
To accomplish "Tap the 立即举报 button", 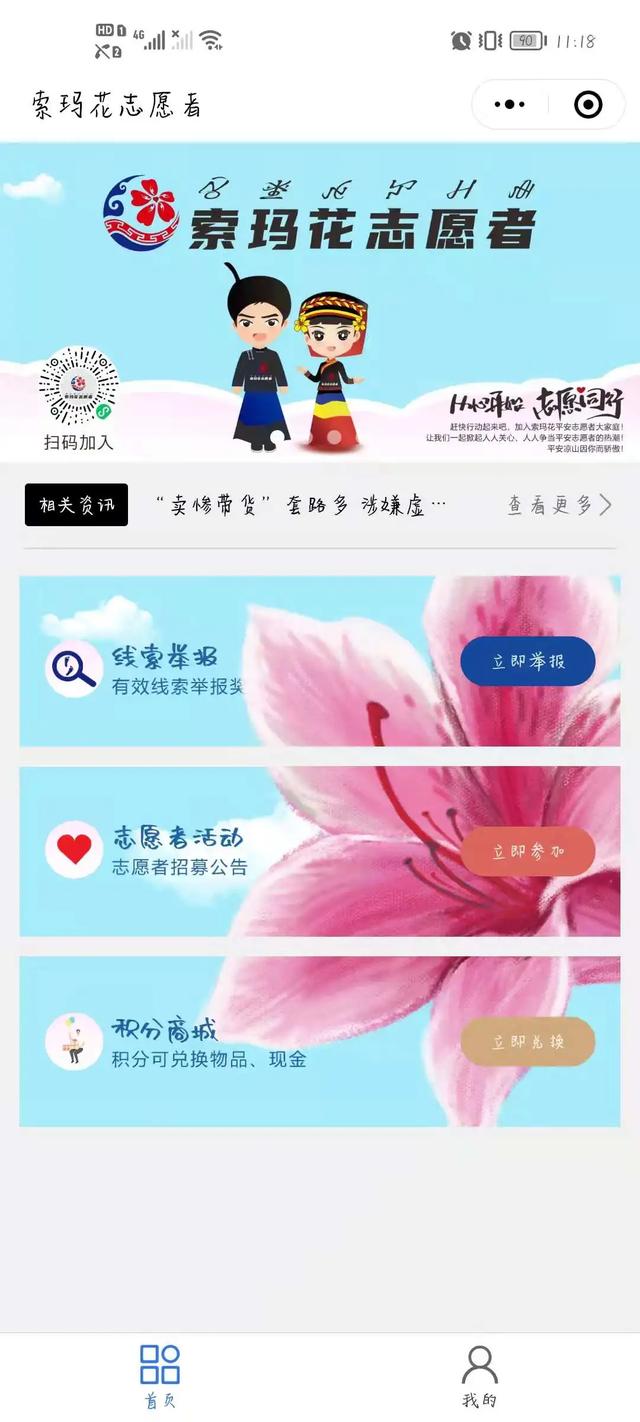I will [x=527, y=661].
